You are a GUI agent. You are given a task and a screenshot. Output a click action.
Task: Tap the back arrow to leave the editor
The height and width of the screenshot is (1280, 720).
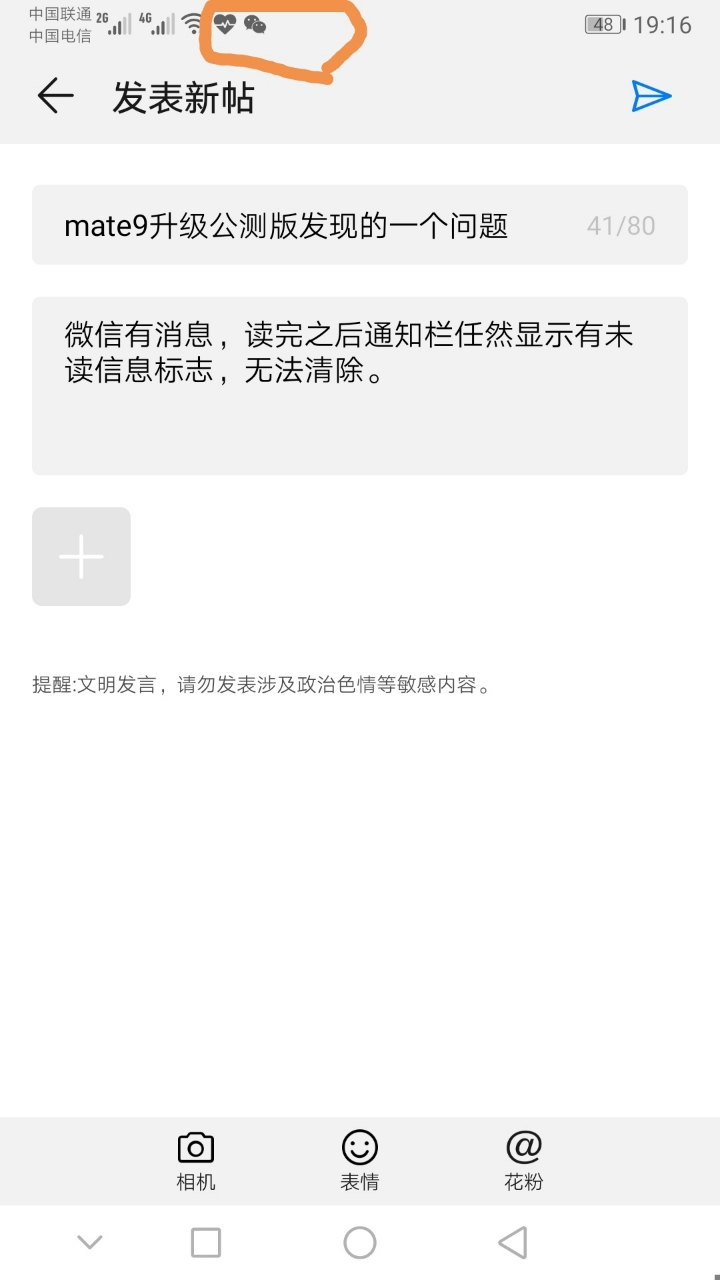[55, 95]
